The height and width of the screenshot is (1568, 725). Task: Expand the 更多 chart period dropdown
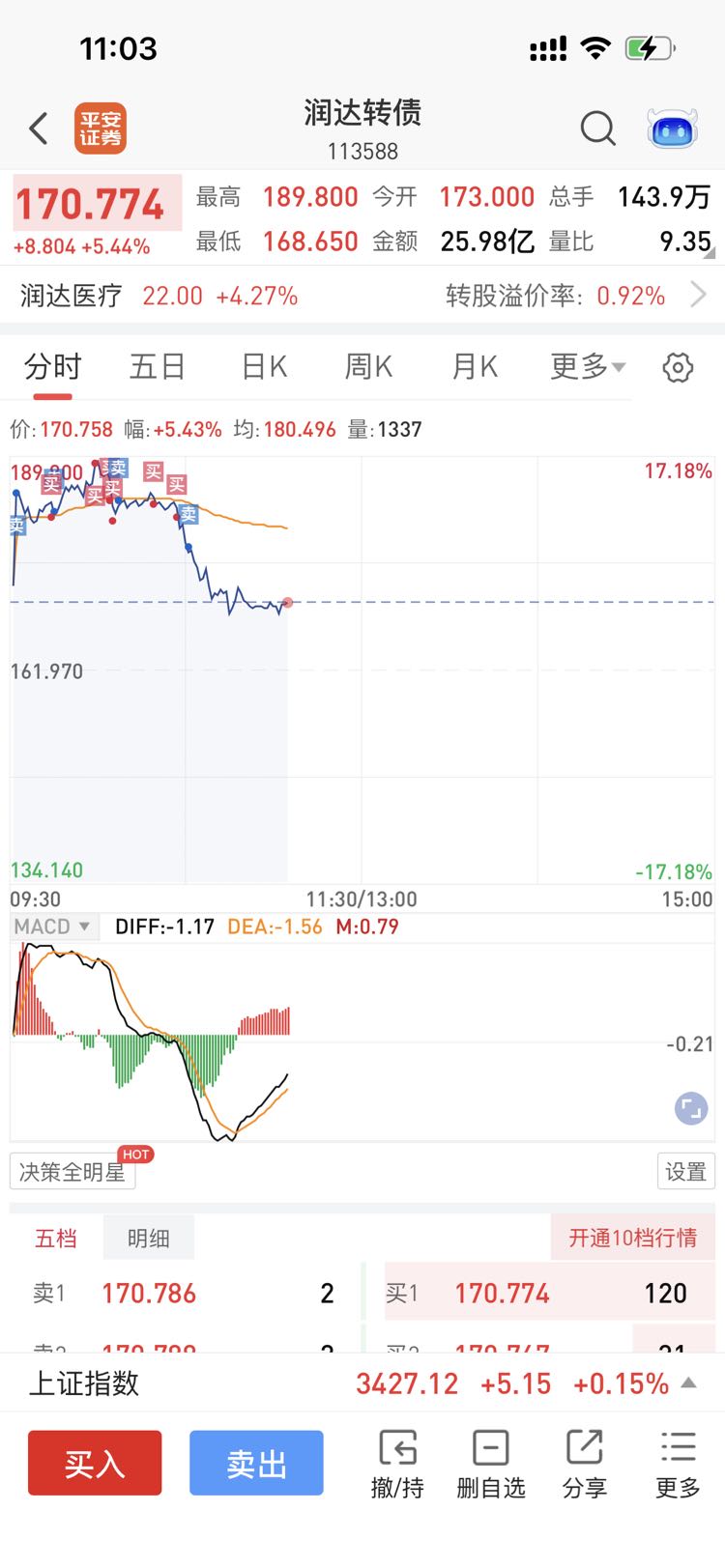point(588,367)
